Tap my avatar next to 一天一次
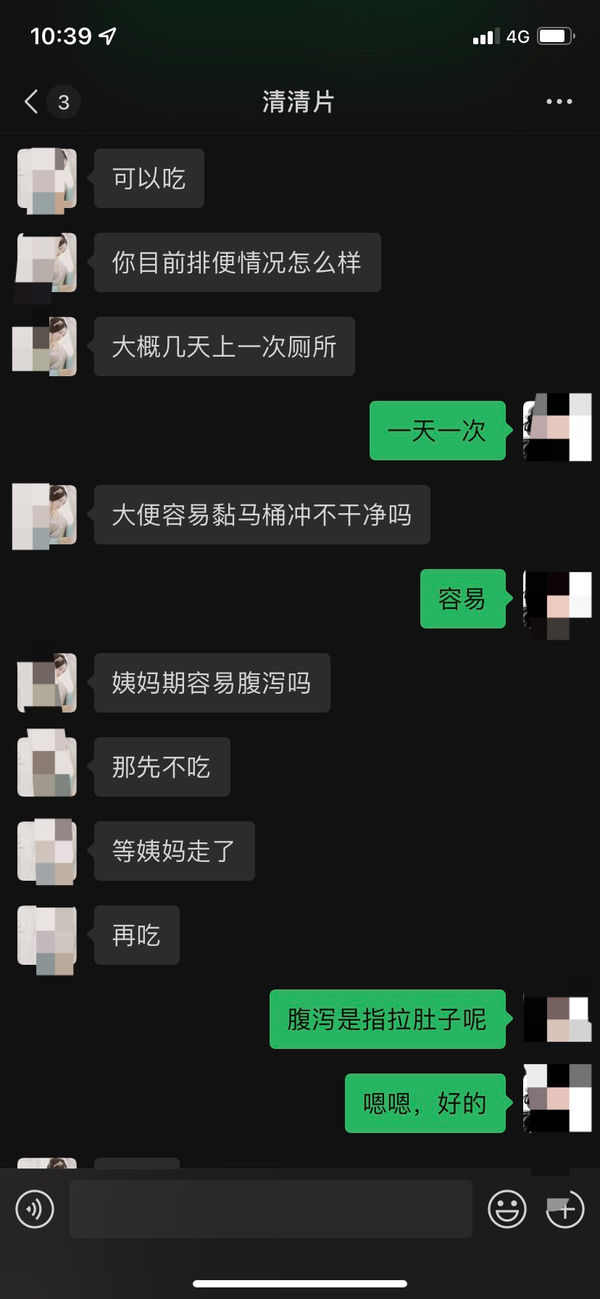 click(x=557, y=428)
